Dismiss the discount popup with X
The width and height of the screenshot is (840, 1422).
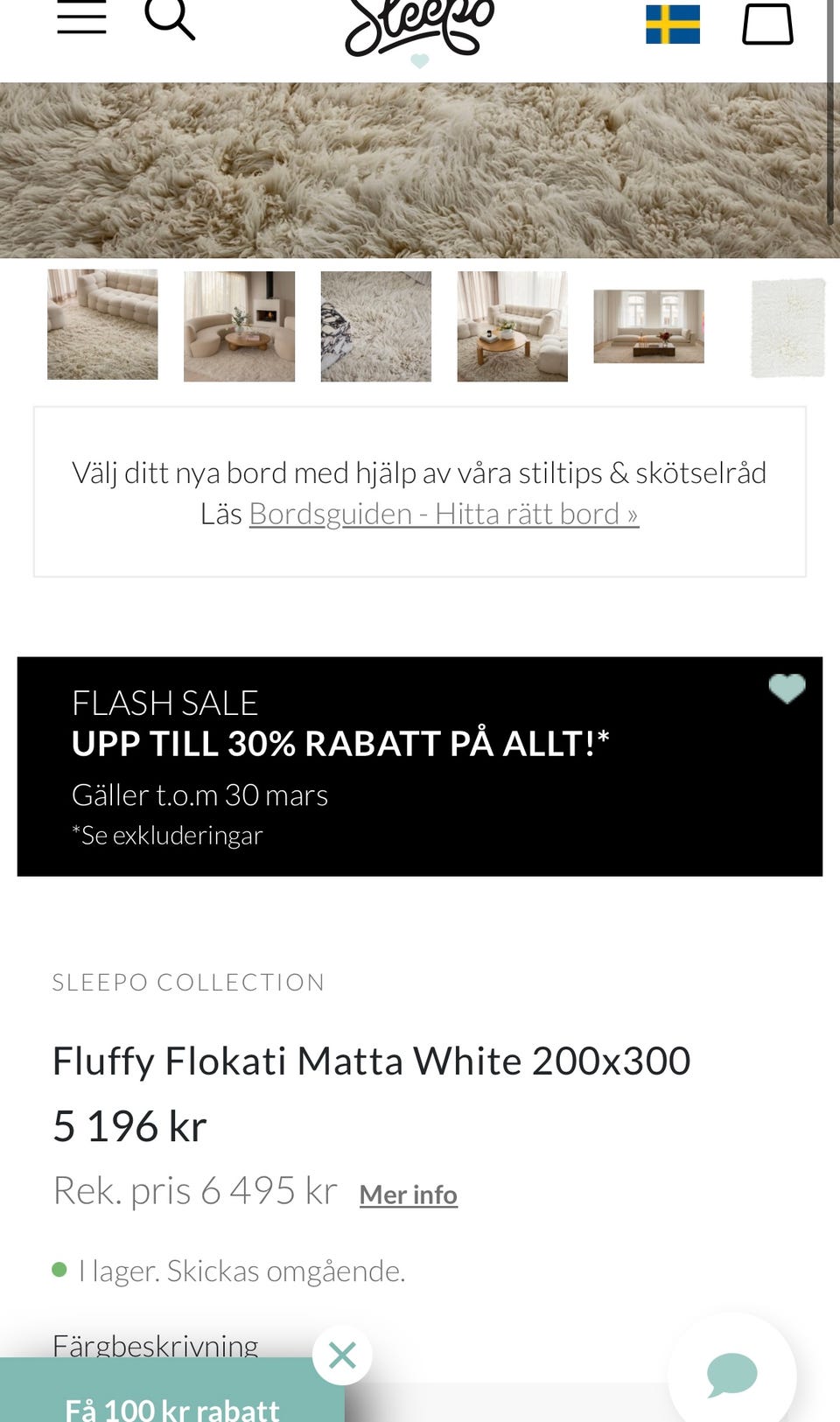[342, 1354]
